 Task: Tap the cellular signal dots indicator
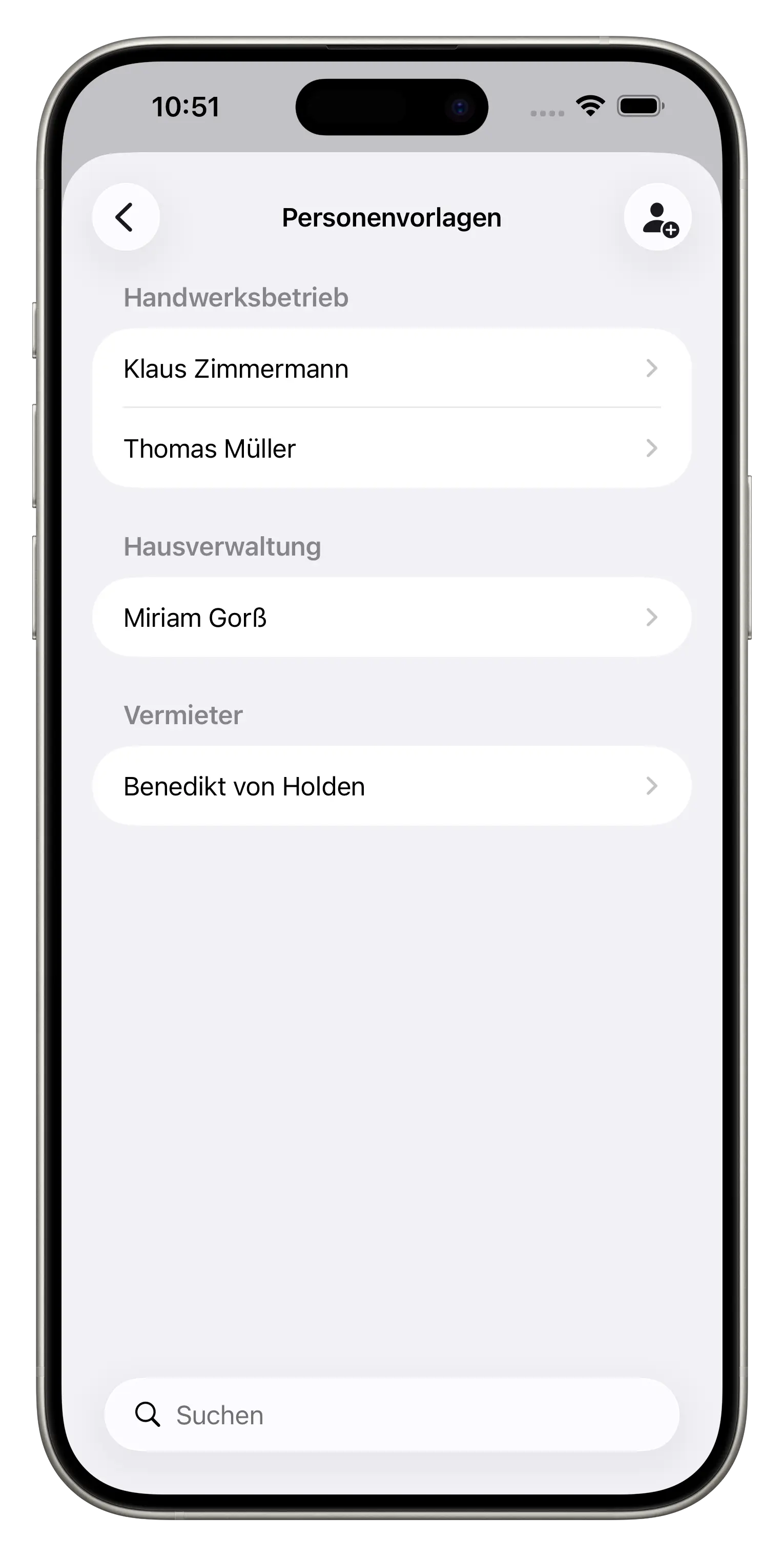pyautogui.click(x=547, y=111)
